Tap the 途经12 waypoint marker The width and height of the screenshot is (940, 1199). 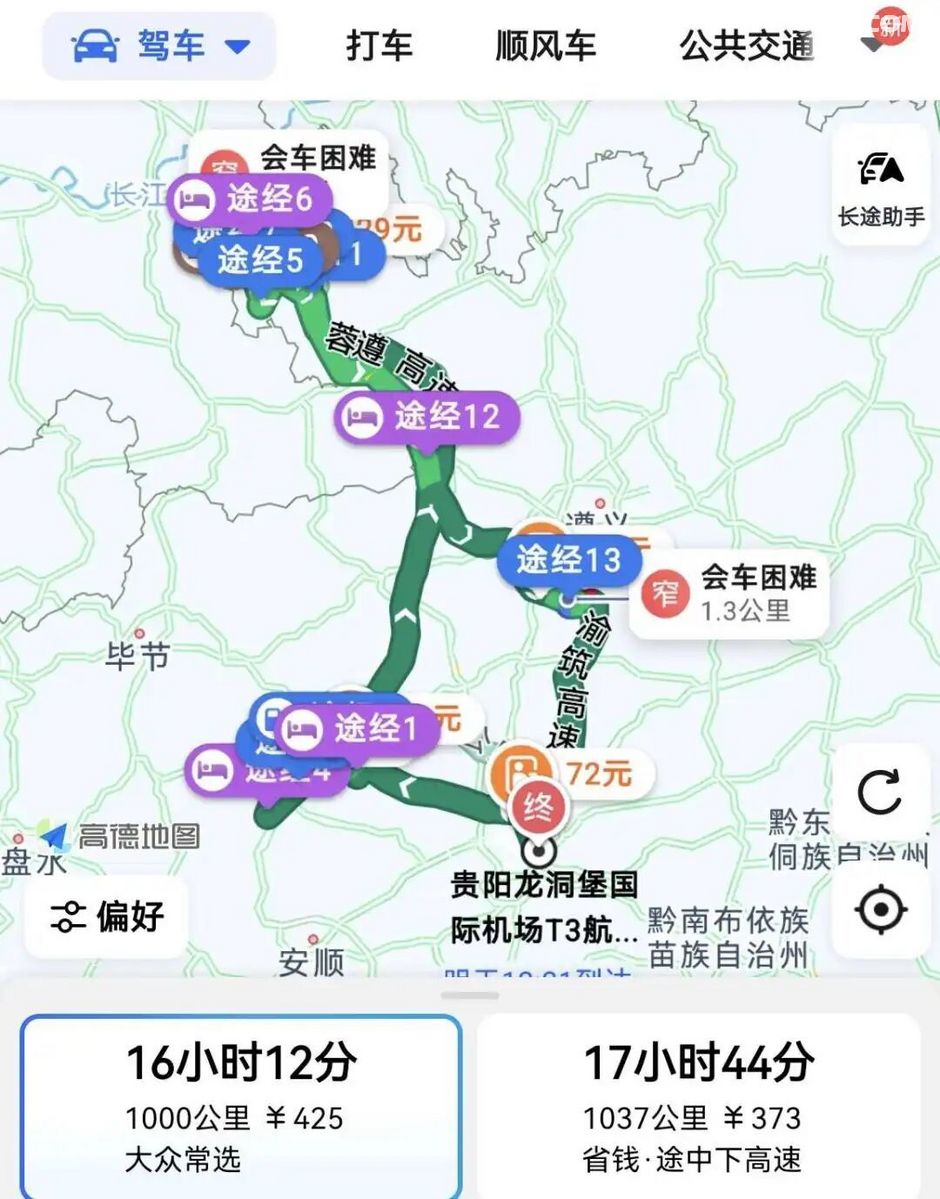[x=428, y=417]
